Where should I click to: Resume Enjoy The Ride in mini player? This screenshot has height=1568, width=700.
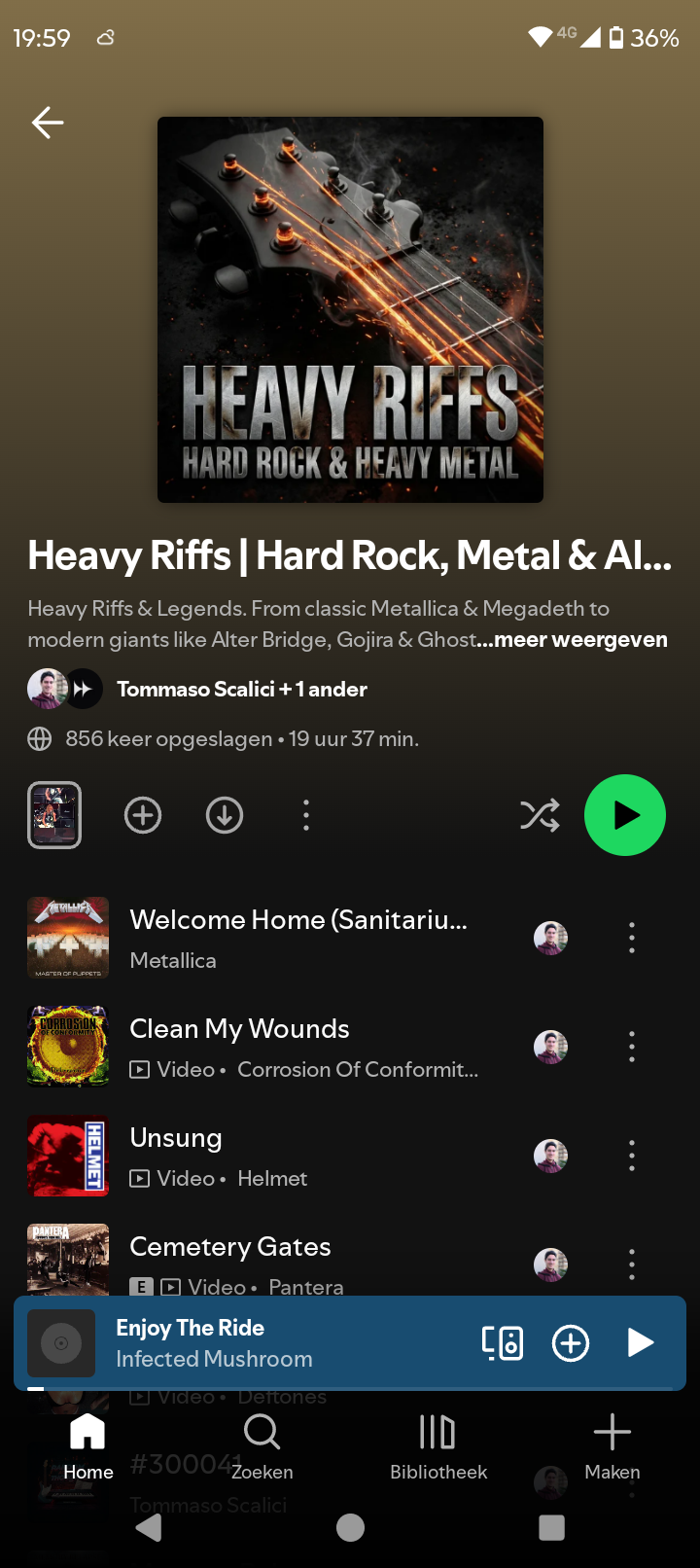coord(640,1343)
